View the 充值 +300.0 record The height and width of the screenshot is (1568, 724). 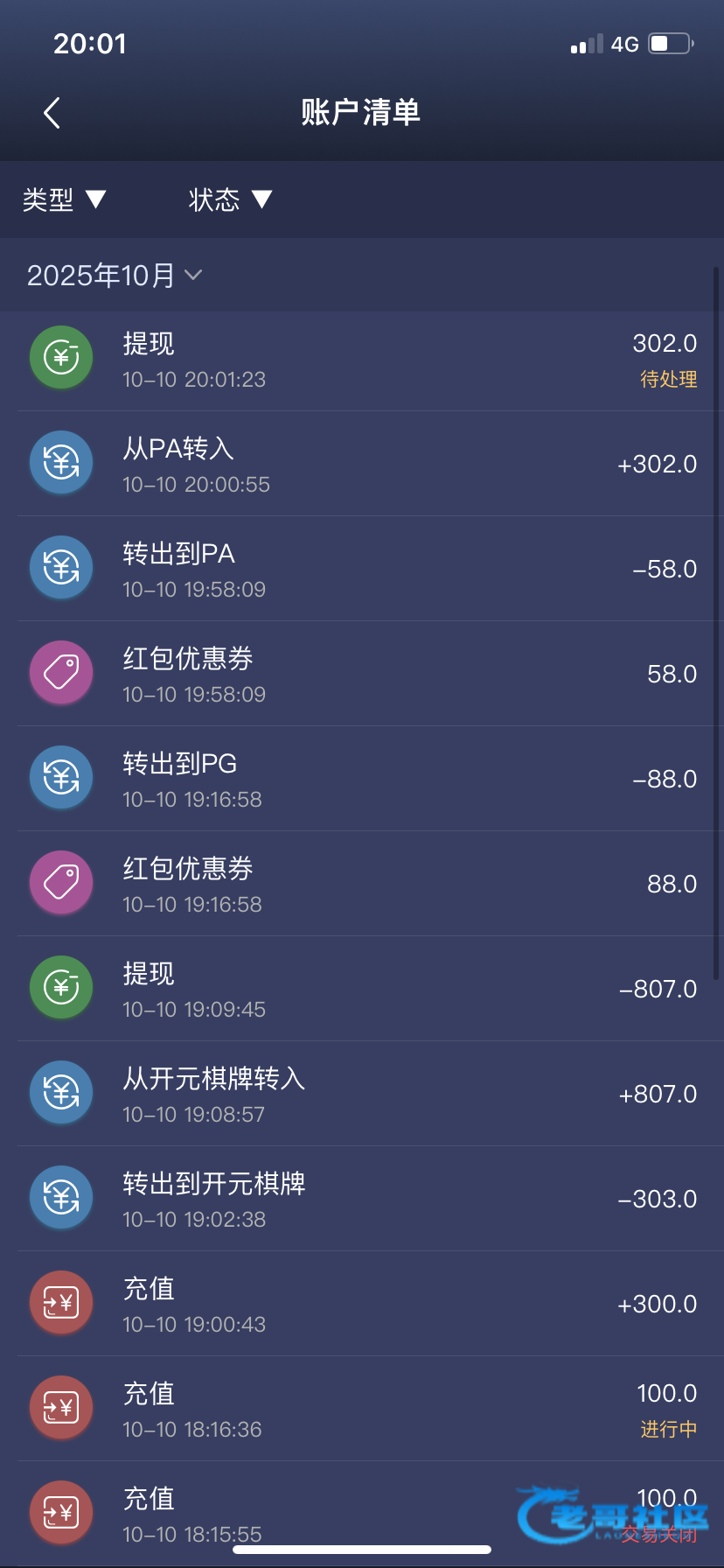(362, 1304)
